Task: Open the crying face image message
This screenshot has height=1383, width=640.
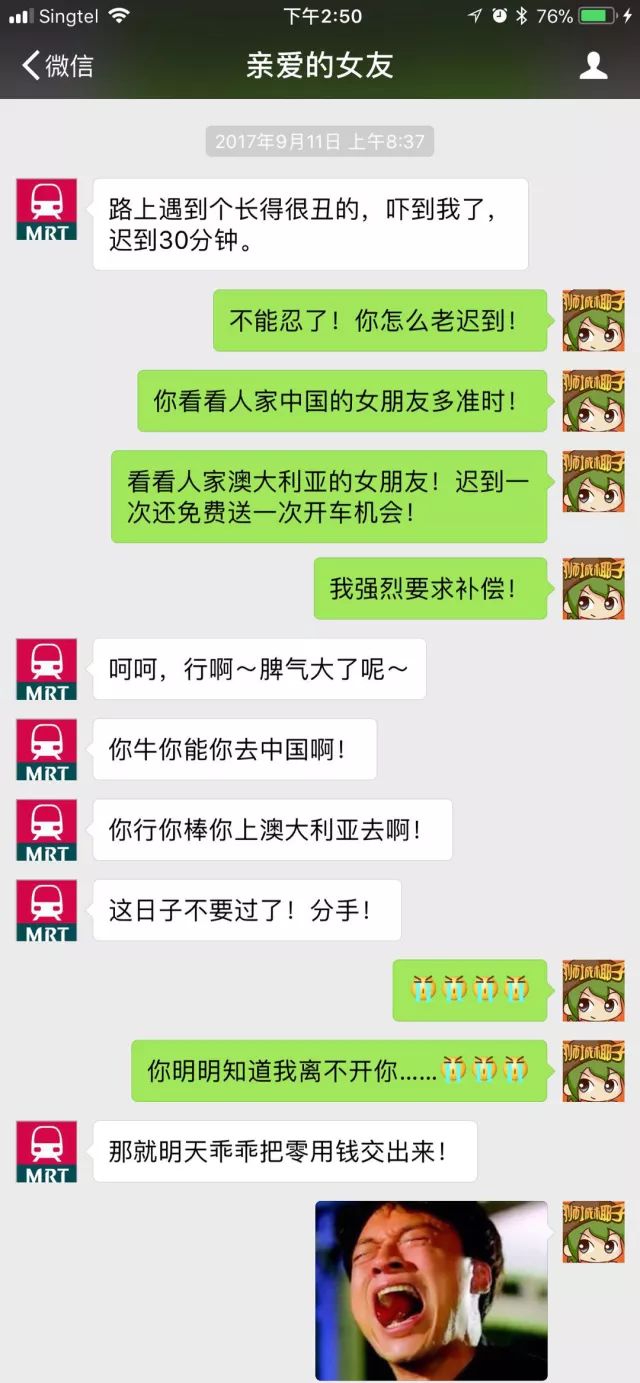Action: (431, 1290)
